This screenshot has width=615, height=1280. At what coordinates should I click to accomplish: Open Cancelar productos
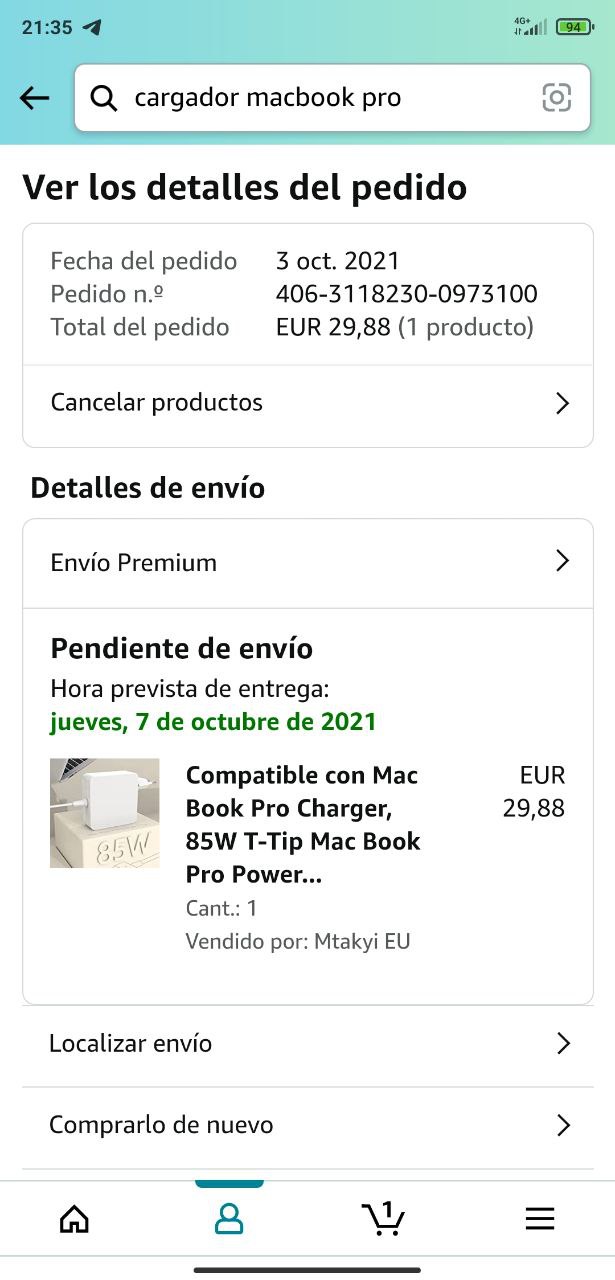(307, 403)
